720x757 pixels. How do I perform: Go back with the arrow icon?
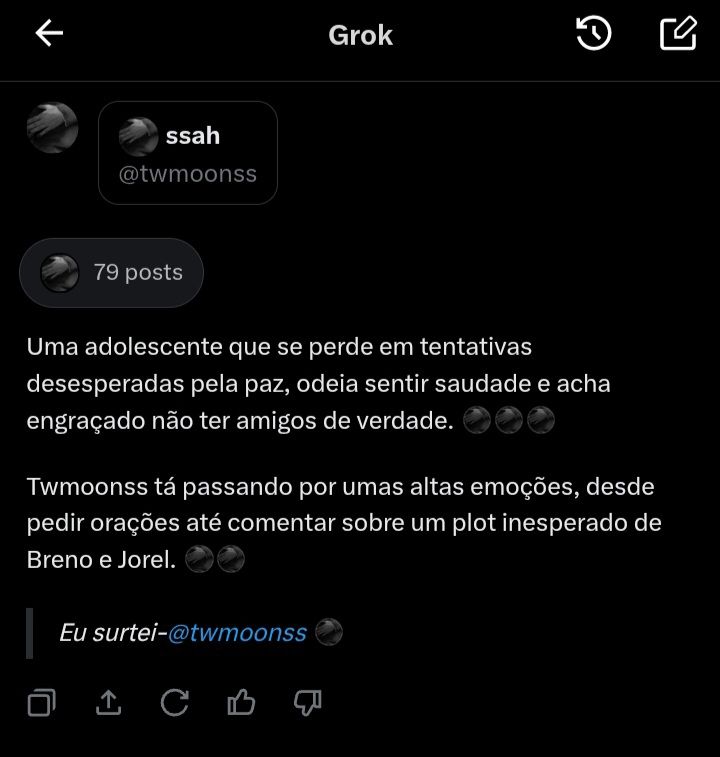pos(49,33)
